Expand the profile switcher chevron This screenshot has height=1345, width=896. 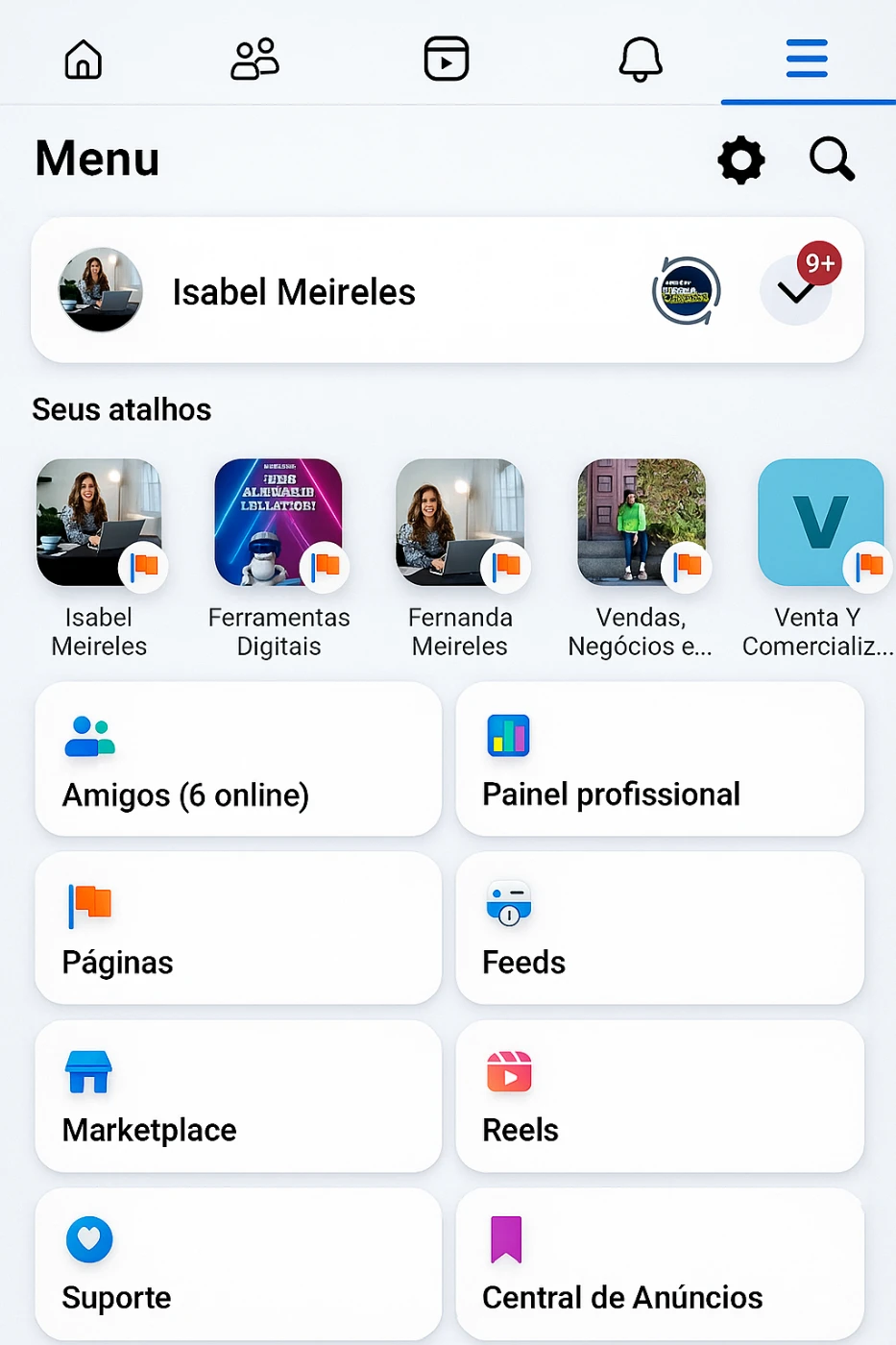(796, 291)
